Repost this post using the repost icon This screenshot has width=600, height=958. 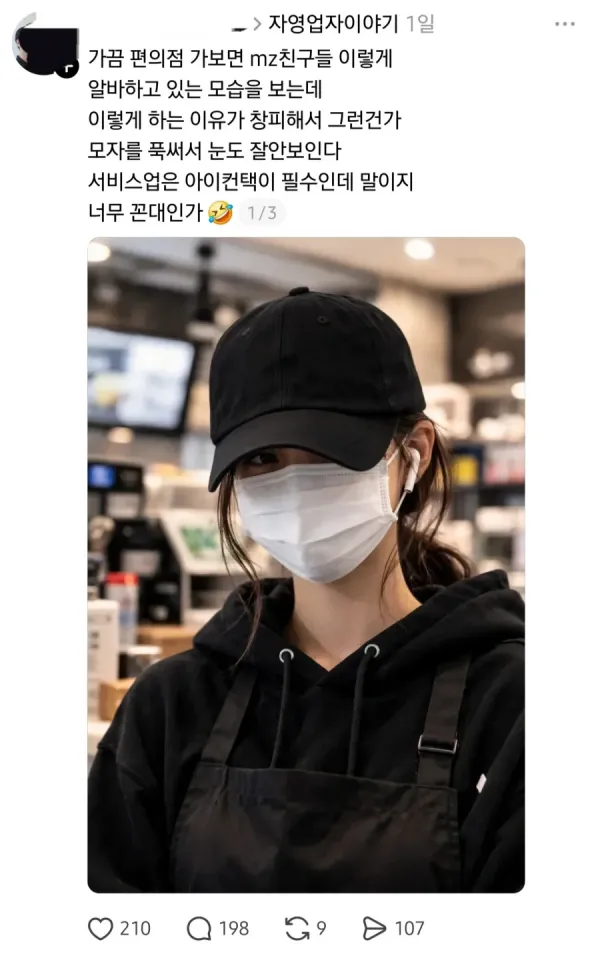pyautogui.click(x=297, y=928)
